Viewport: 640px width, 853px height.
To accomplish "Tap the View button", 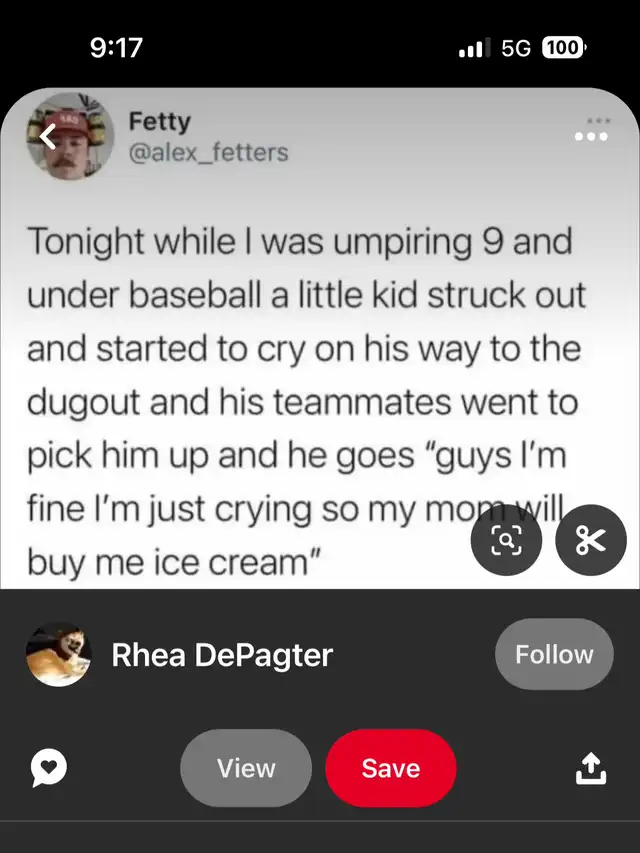I will [x=246, y=768].
